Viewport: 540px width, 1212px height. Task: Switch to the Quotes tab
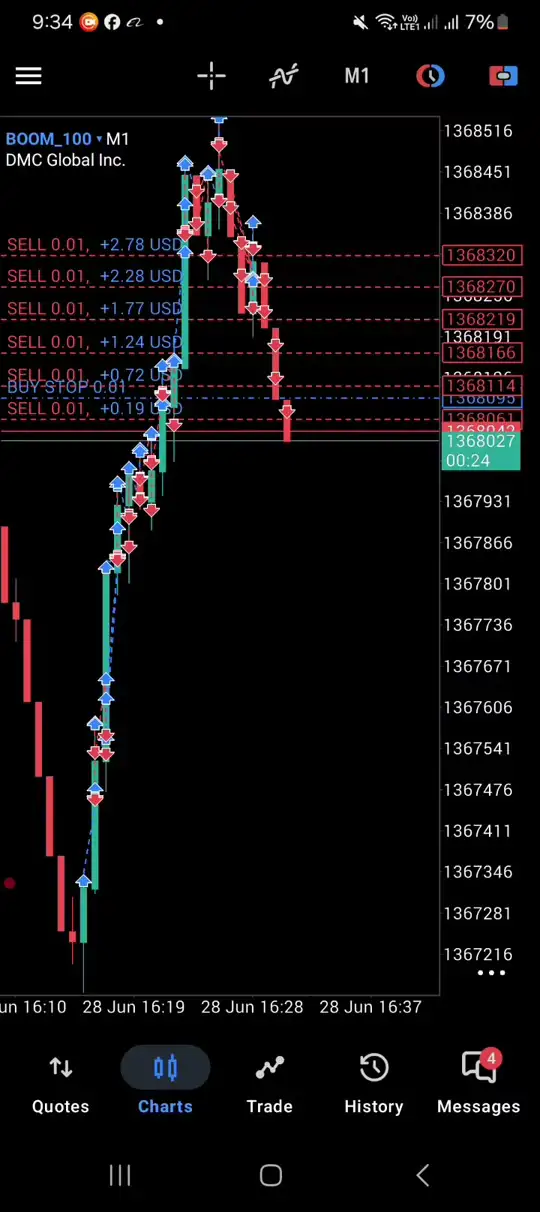(61, 1083)
